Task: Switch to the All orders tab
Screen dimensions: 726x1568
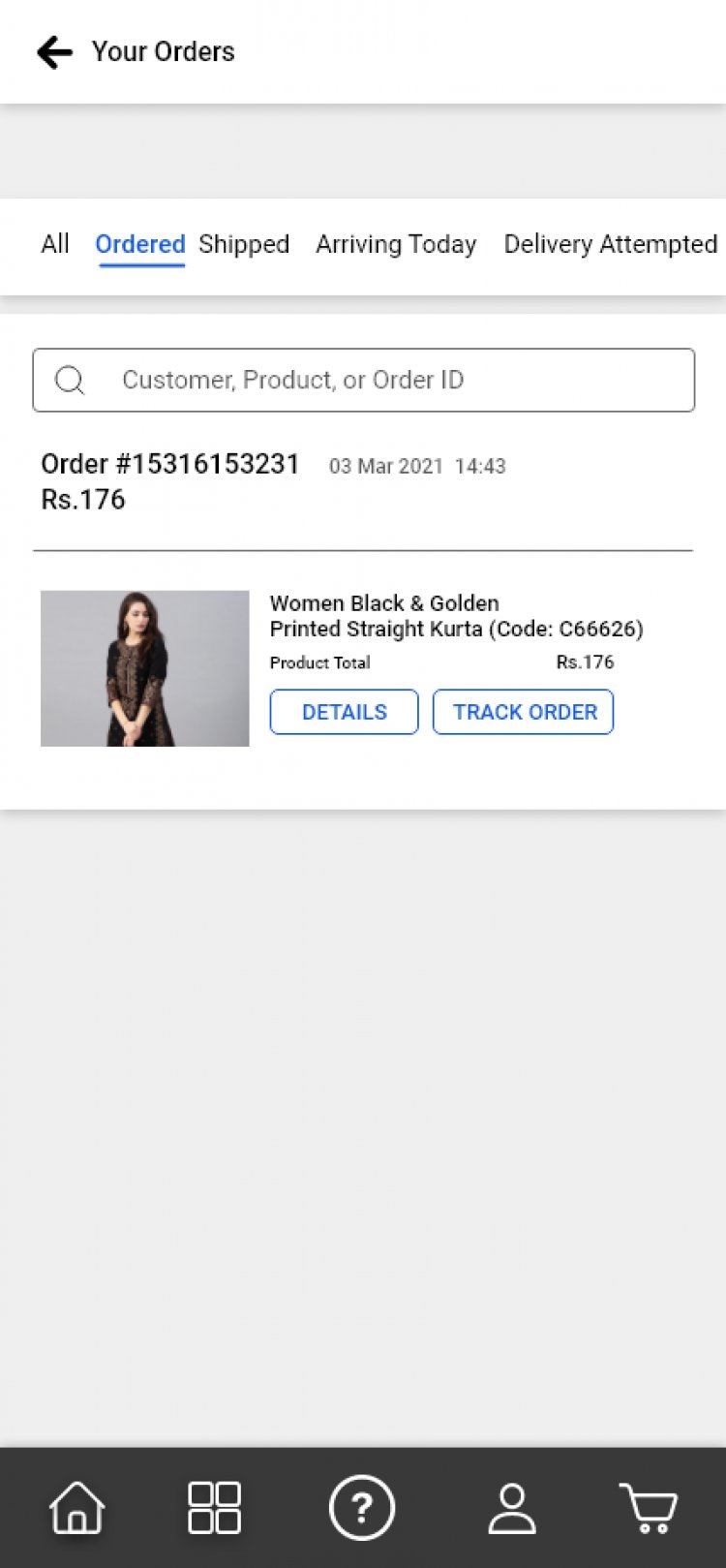Action: pyautogui.click(x=55, y=244)
